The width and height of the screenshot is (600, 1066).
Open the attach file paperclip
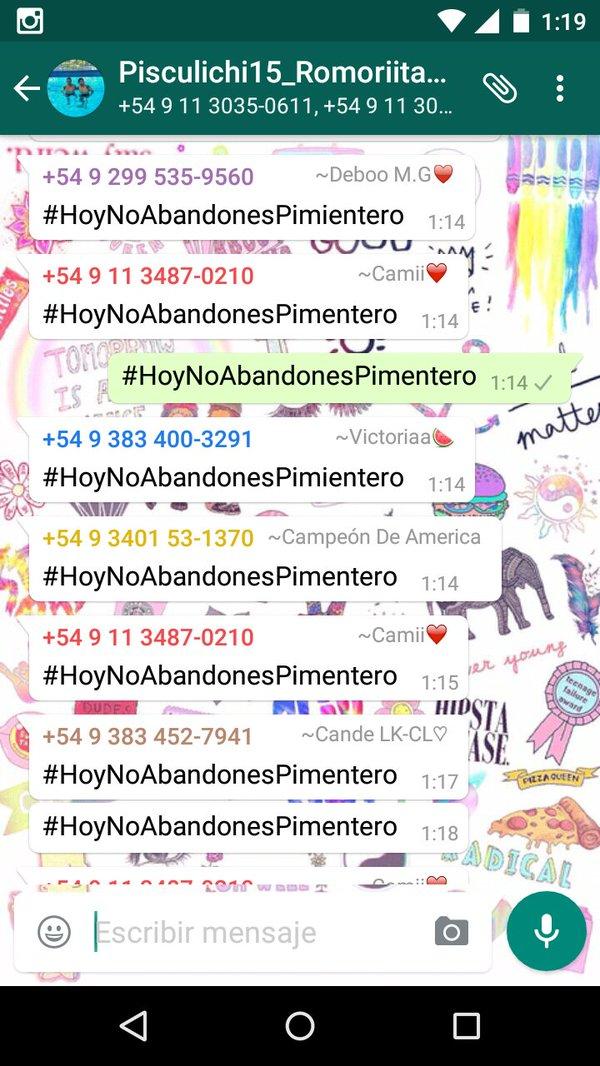500,88
